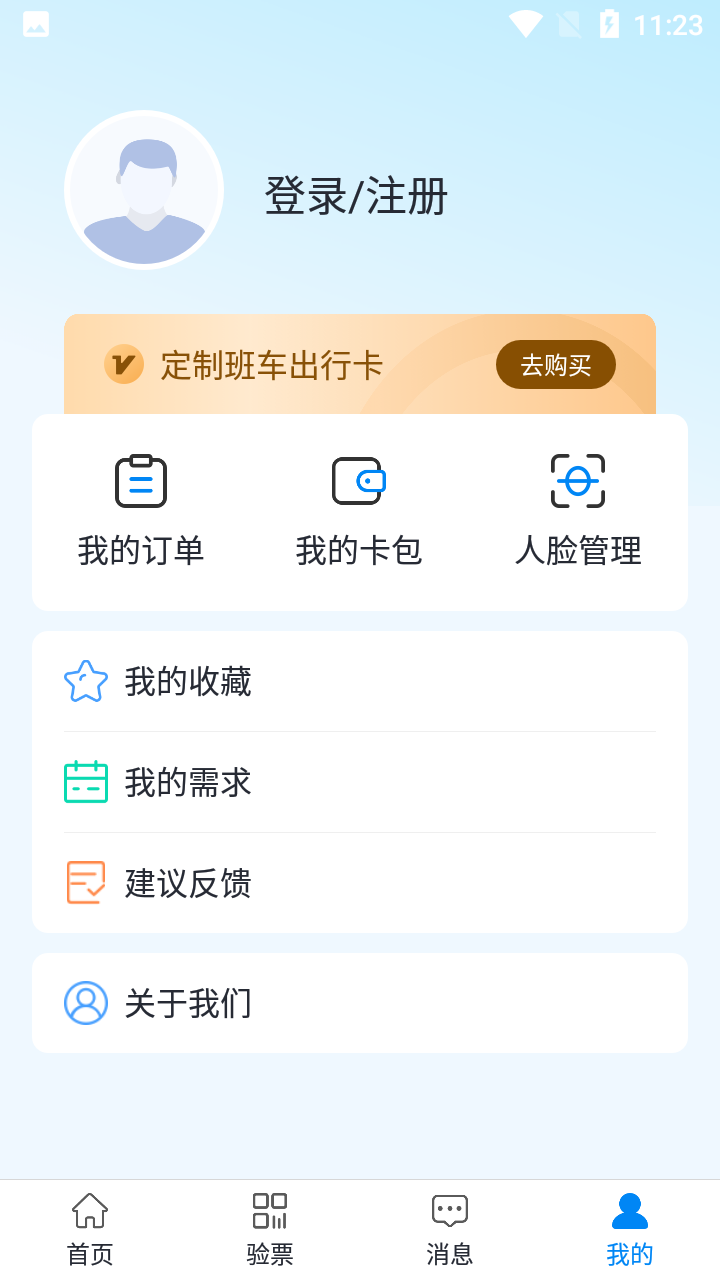Open 我的订单 via clipboard icon
The height and width of the screenshot is (1280, 720).
click(x=140, y=481)
